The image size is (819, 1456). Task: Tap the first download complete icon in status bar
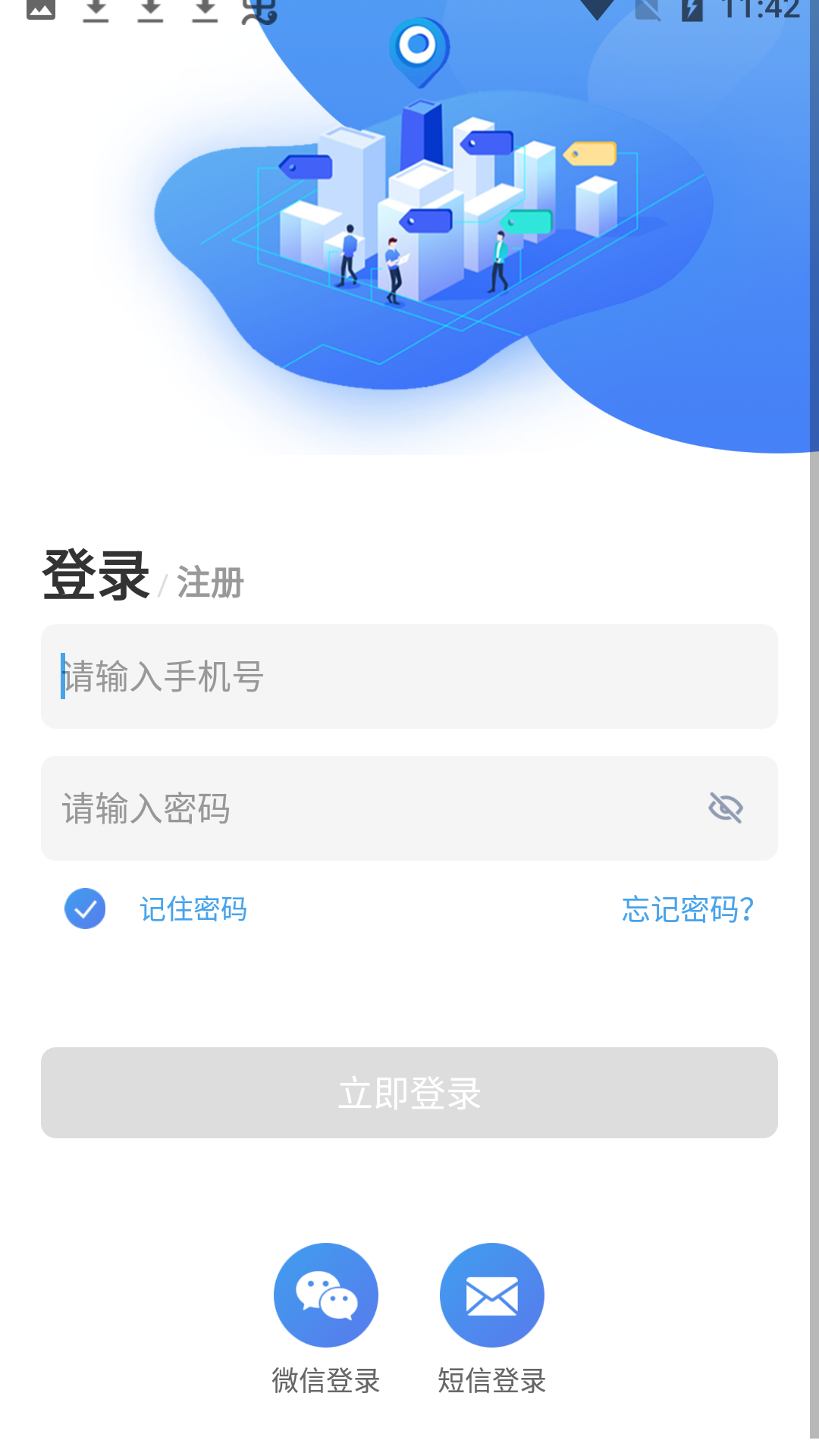[x=97, y=11]
